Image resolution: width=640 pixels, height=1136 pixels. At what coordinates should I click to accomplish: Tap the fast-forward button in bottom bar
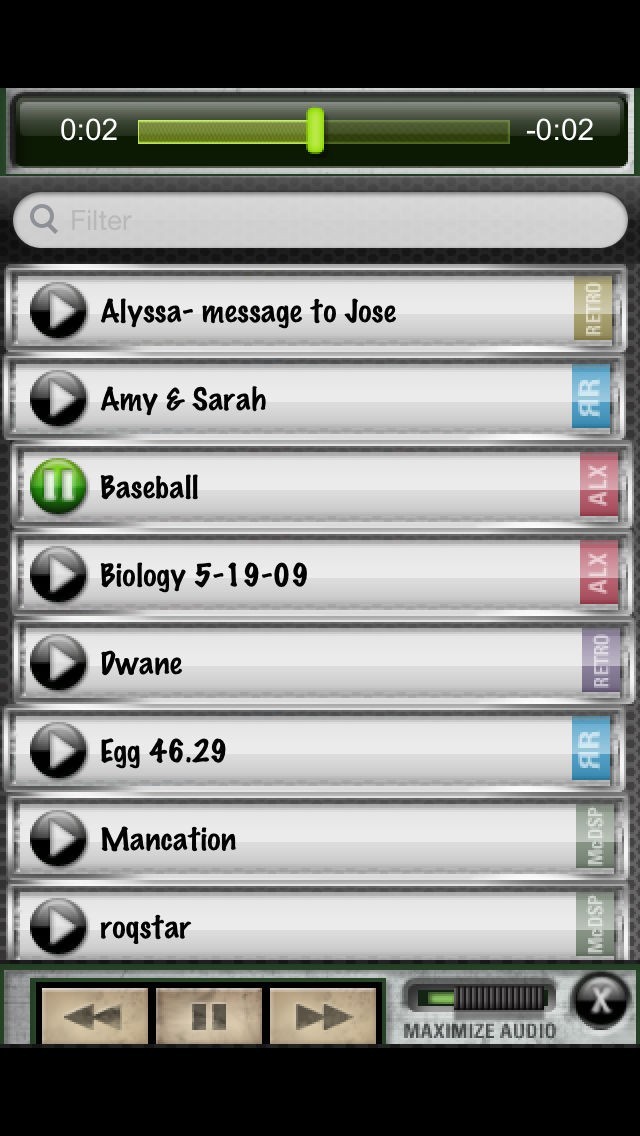324,1017
